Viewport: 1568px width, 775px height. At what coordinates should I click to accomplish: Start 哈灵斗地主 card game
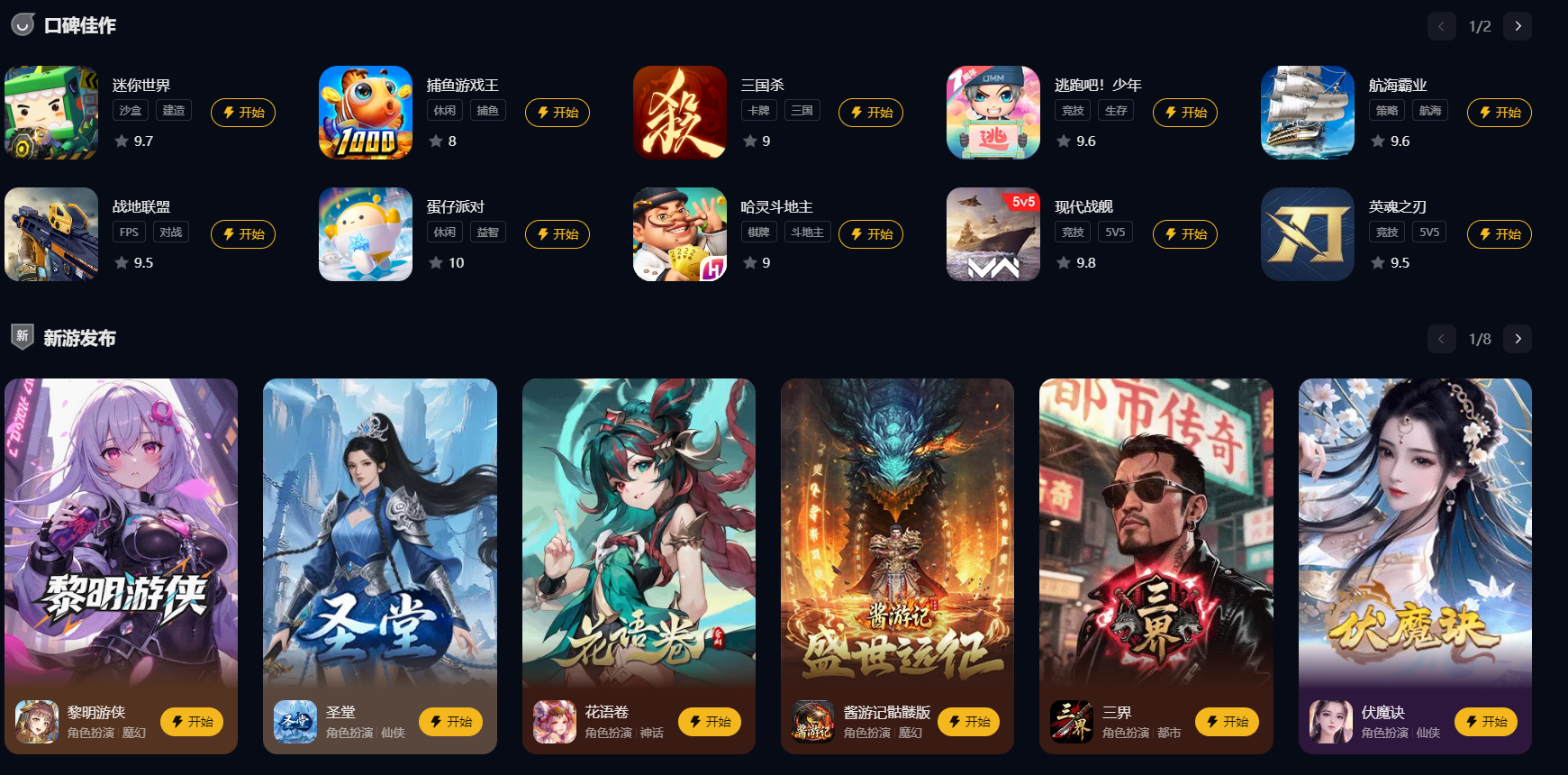pyautogui.click(x=871, y=234)
